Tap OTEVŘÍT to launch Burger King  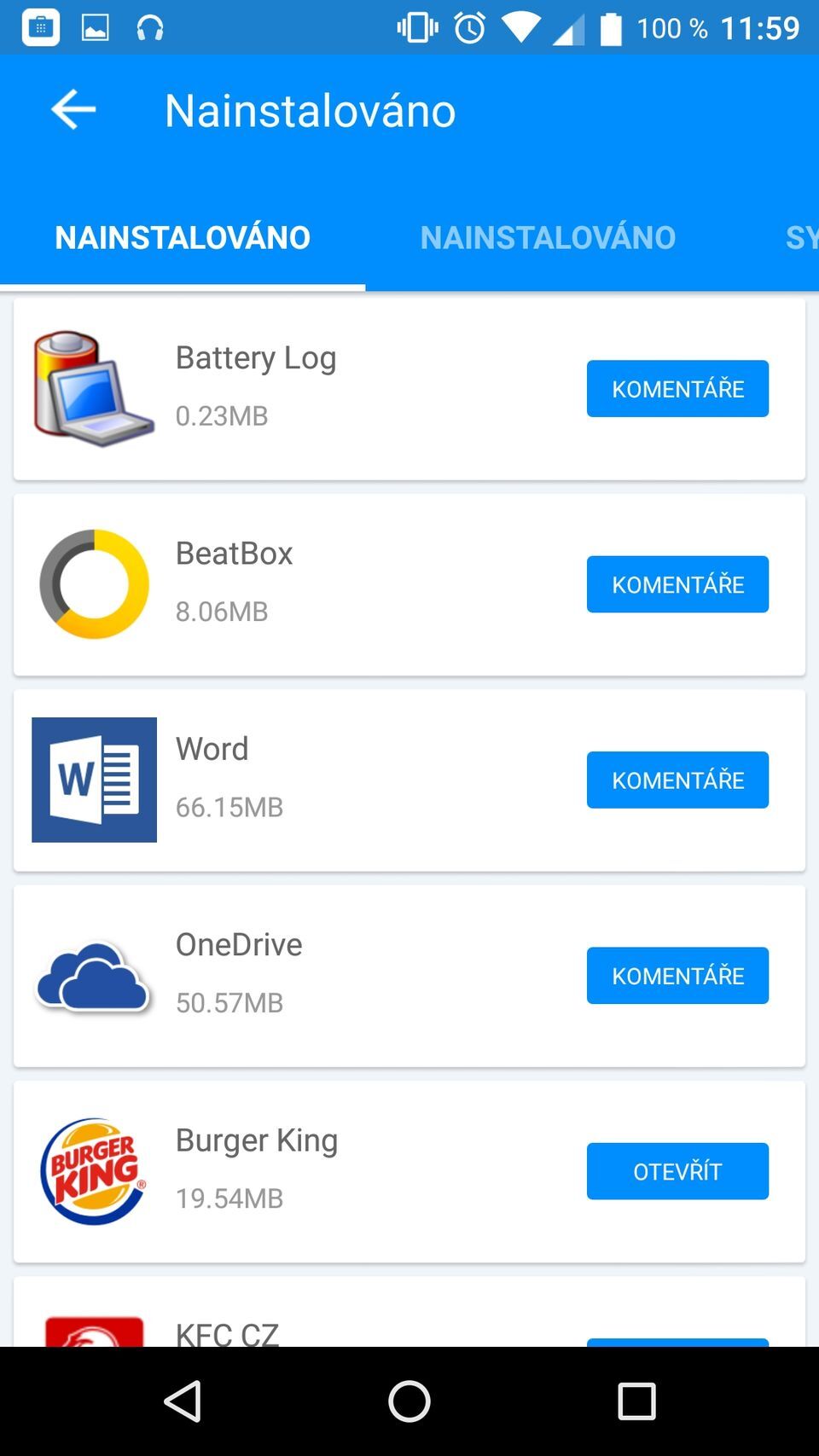[x=677, y=1170]
